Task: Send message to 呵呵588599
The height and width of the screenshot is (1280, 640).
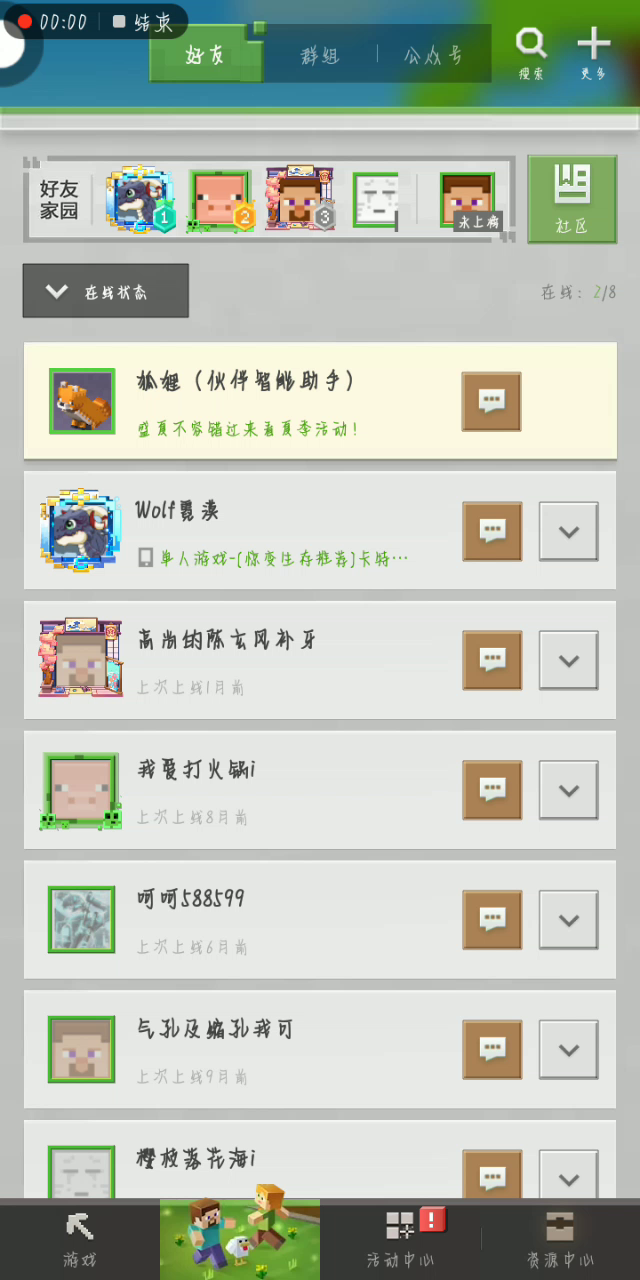Action: point(492,920)
